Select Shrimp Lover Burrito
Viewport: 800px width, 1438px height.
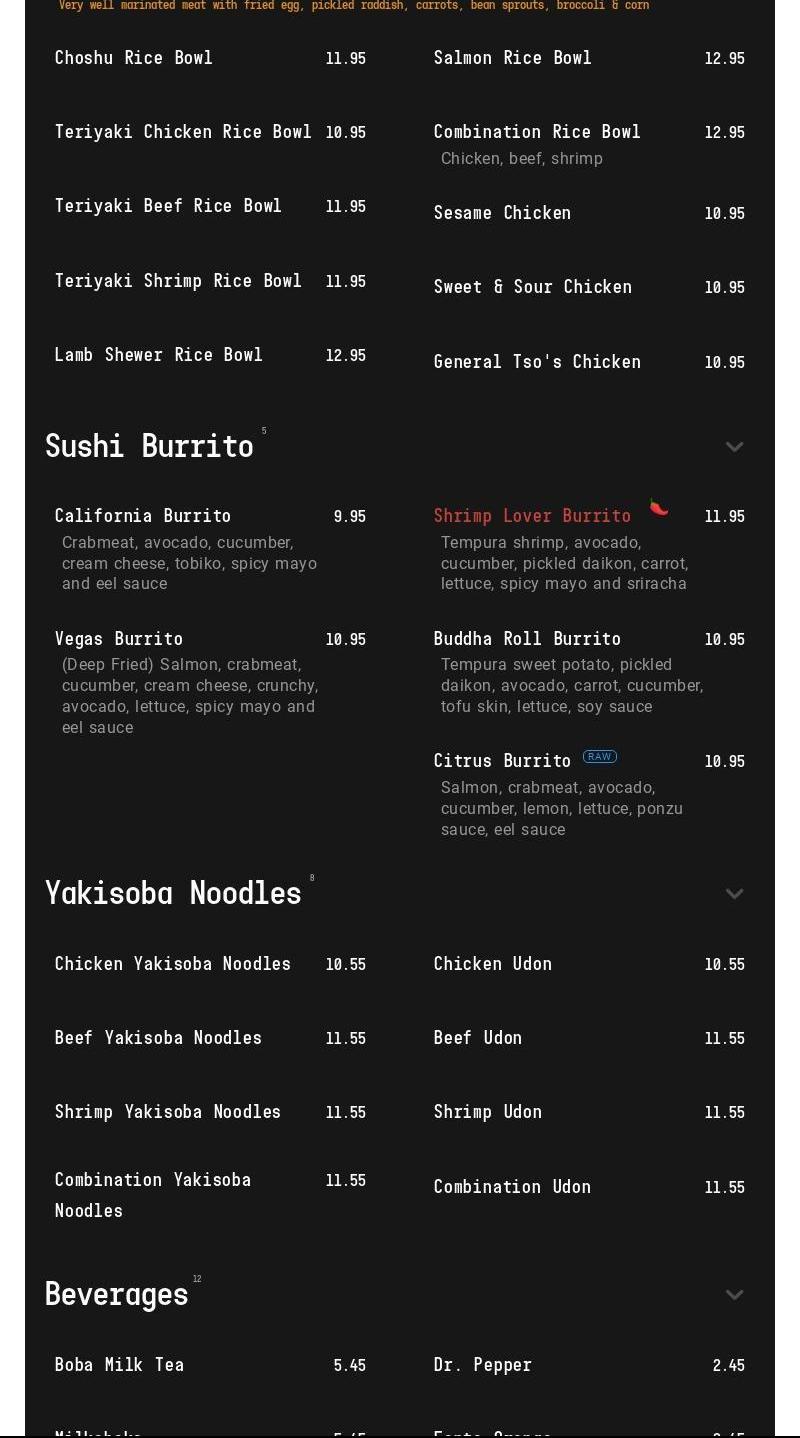tap(532, 516)
